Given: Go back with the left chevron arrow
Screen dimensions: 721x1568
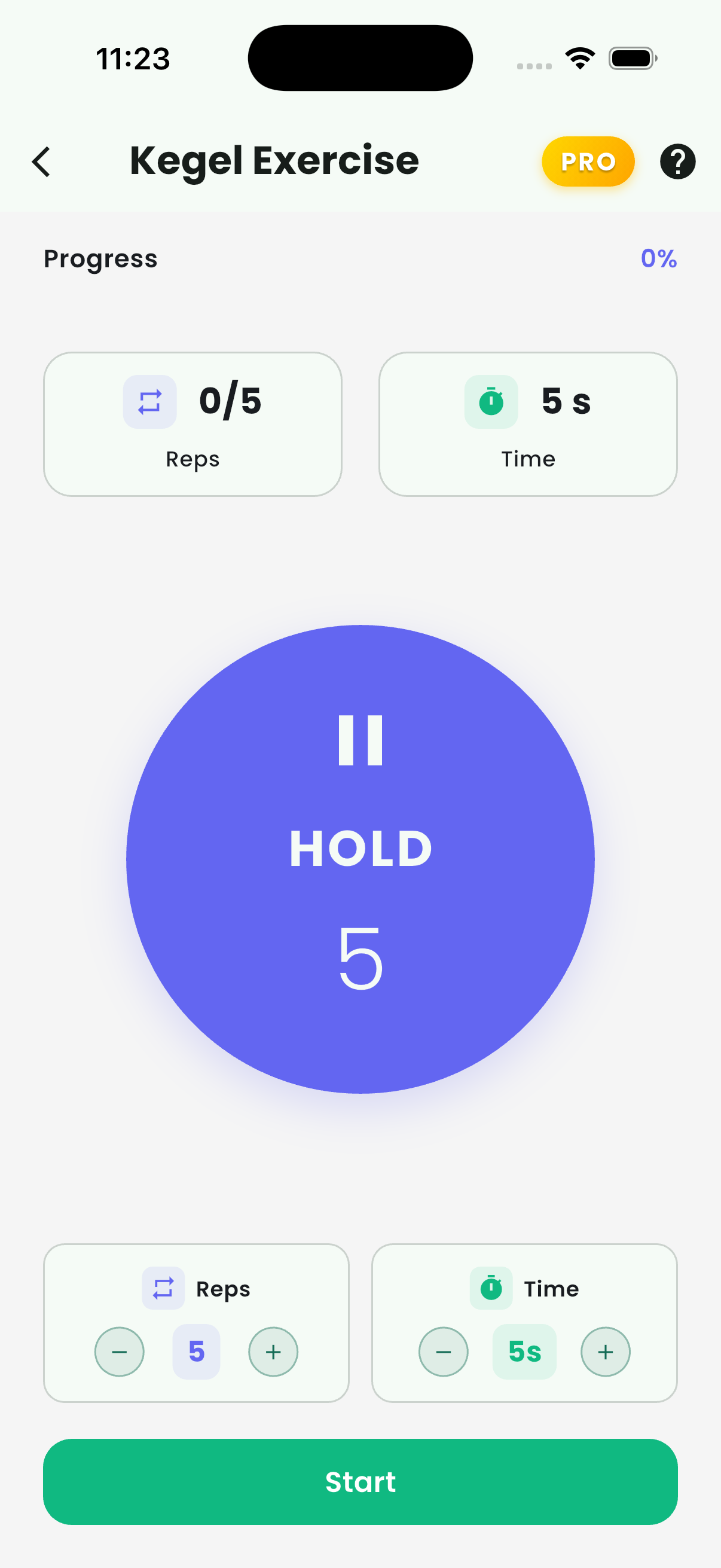Looking at the screenshot, I should [41, 161].
